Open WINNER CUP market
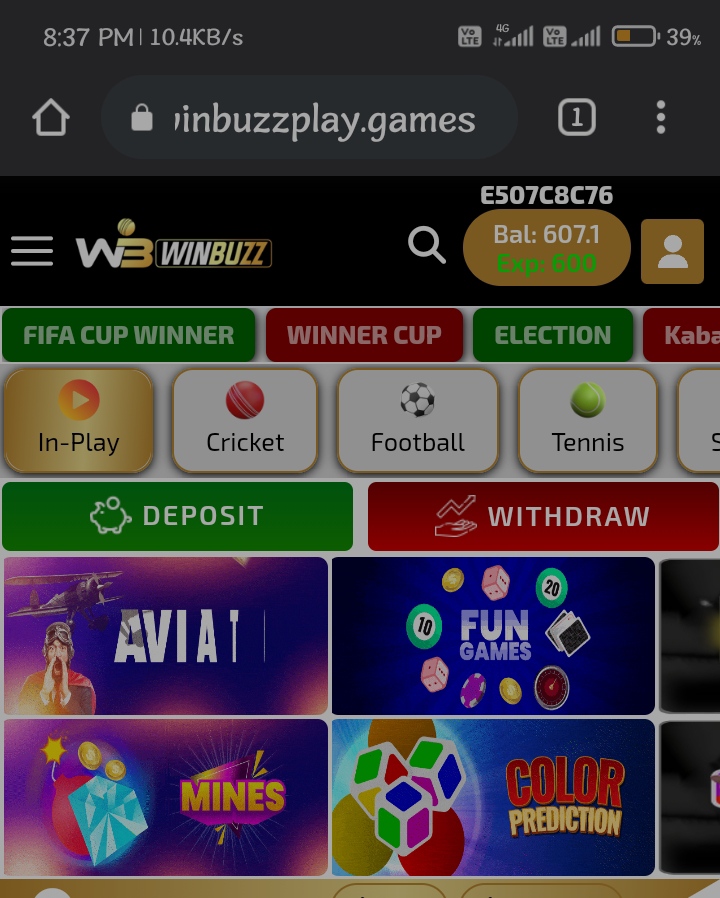720x898 pixels. click(364, 335)
